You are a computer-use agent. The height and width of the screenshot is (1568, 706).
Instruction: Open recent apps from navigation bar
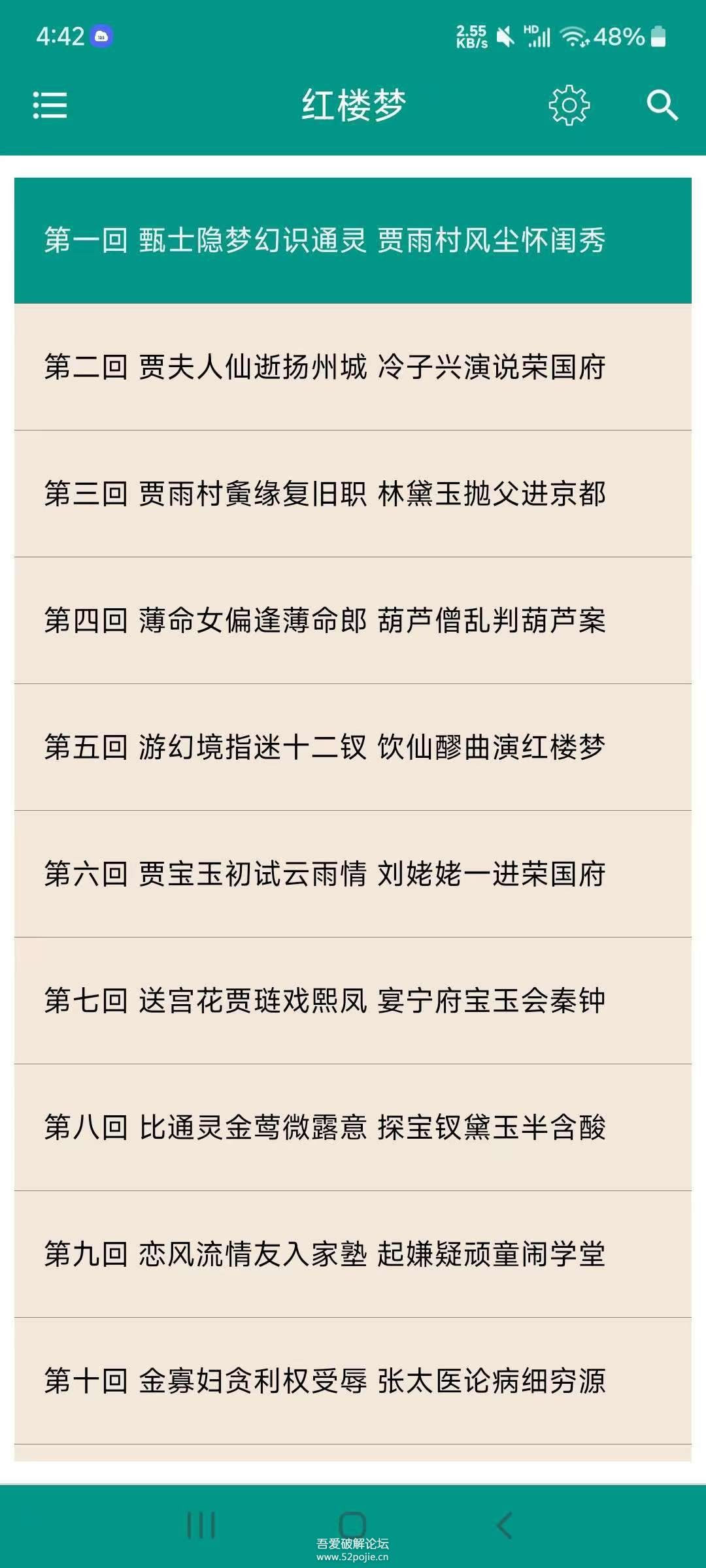click(201, 1526)
